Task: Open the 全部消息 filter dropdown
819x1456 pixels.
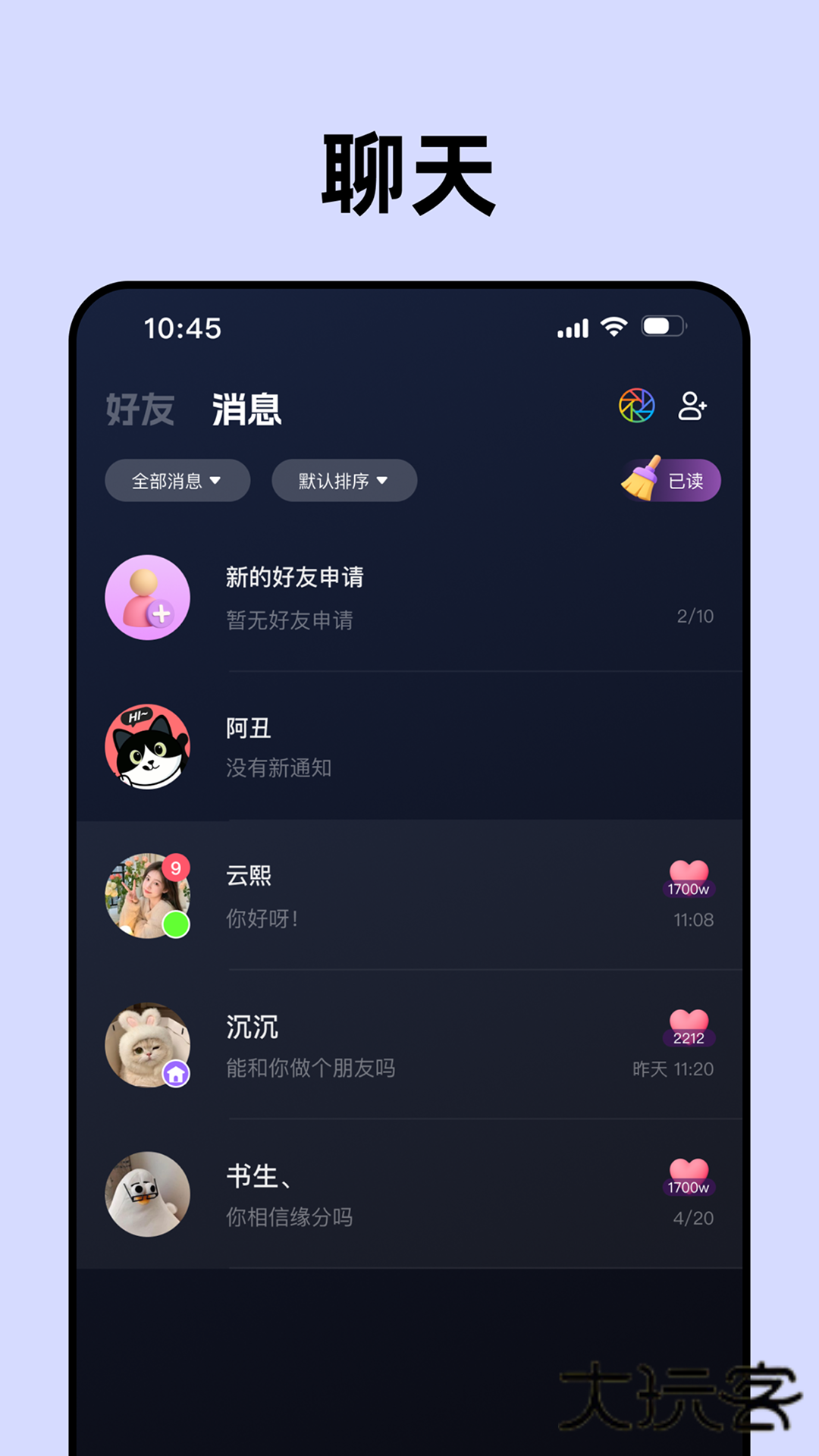Action: 177,480
